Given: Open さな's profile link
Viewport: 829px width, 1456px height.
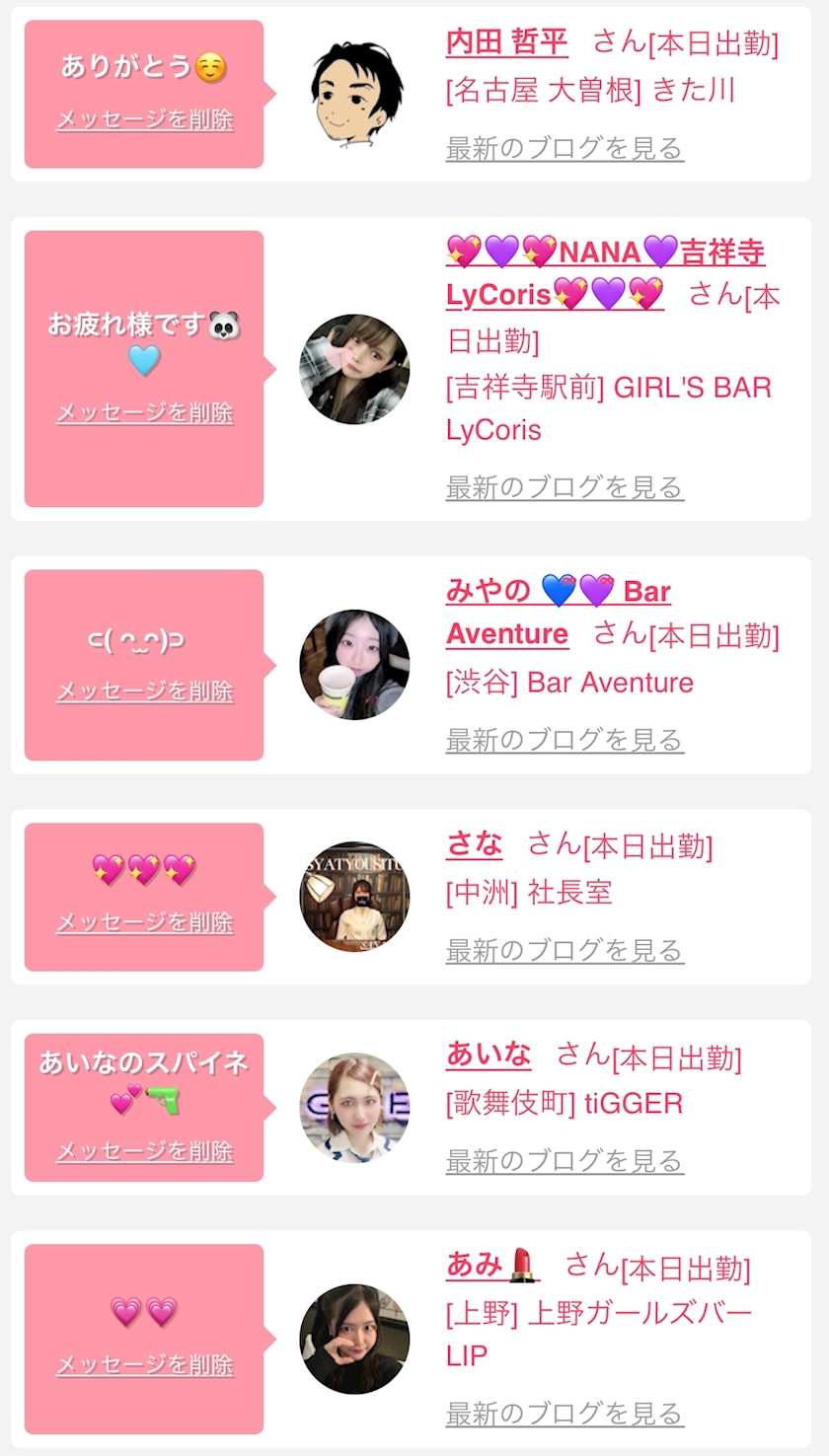Looking at the screenshot, I should (x=474, y=844).
